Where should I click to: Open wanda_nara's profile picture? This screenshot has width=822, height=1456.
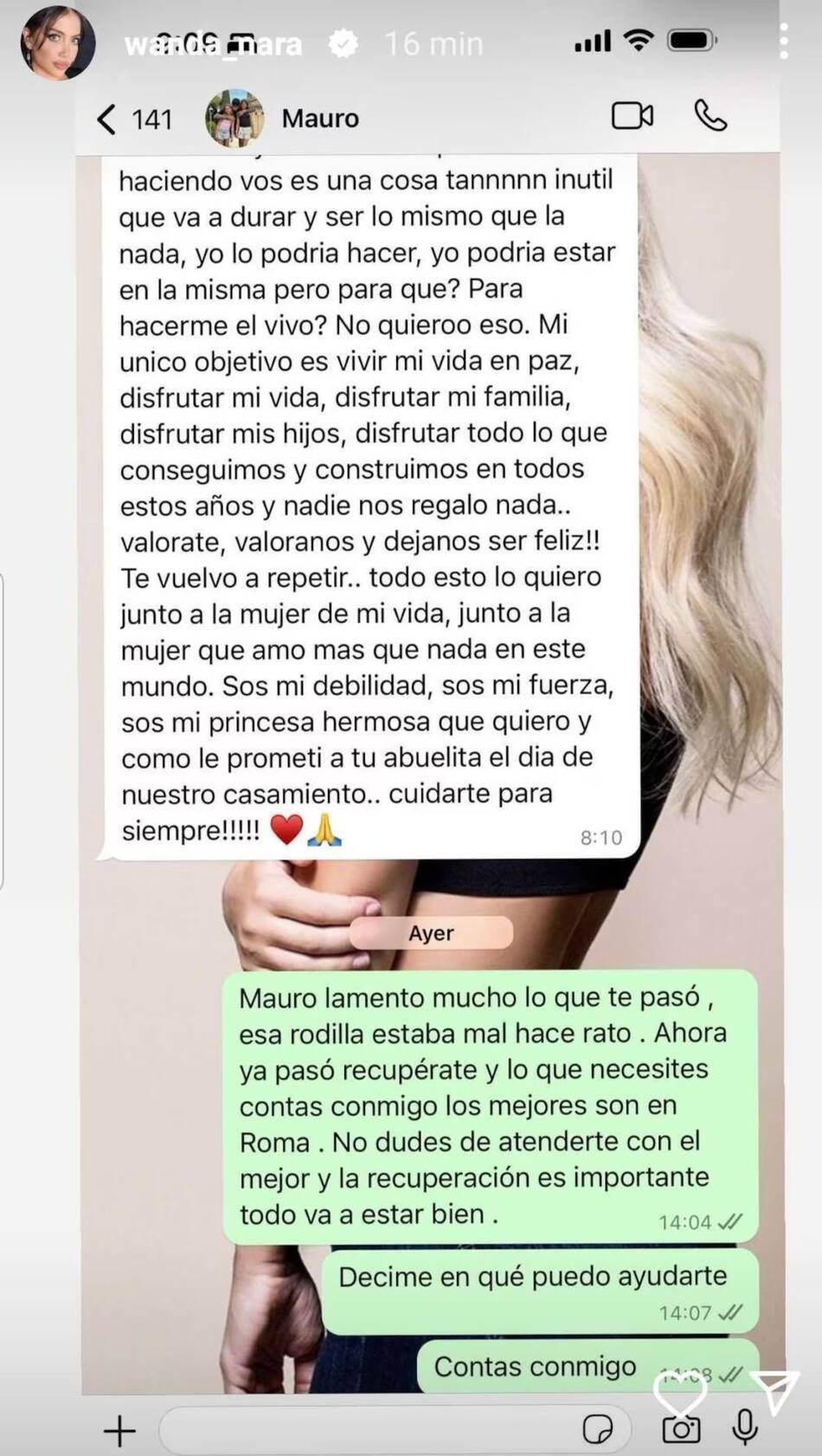57,43
